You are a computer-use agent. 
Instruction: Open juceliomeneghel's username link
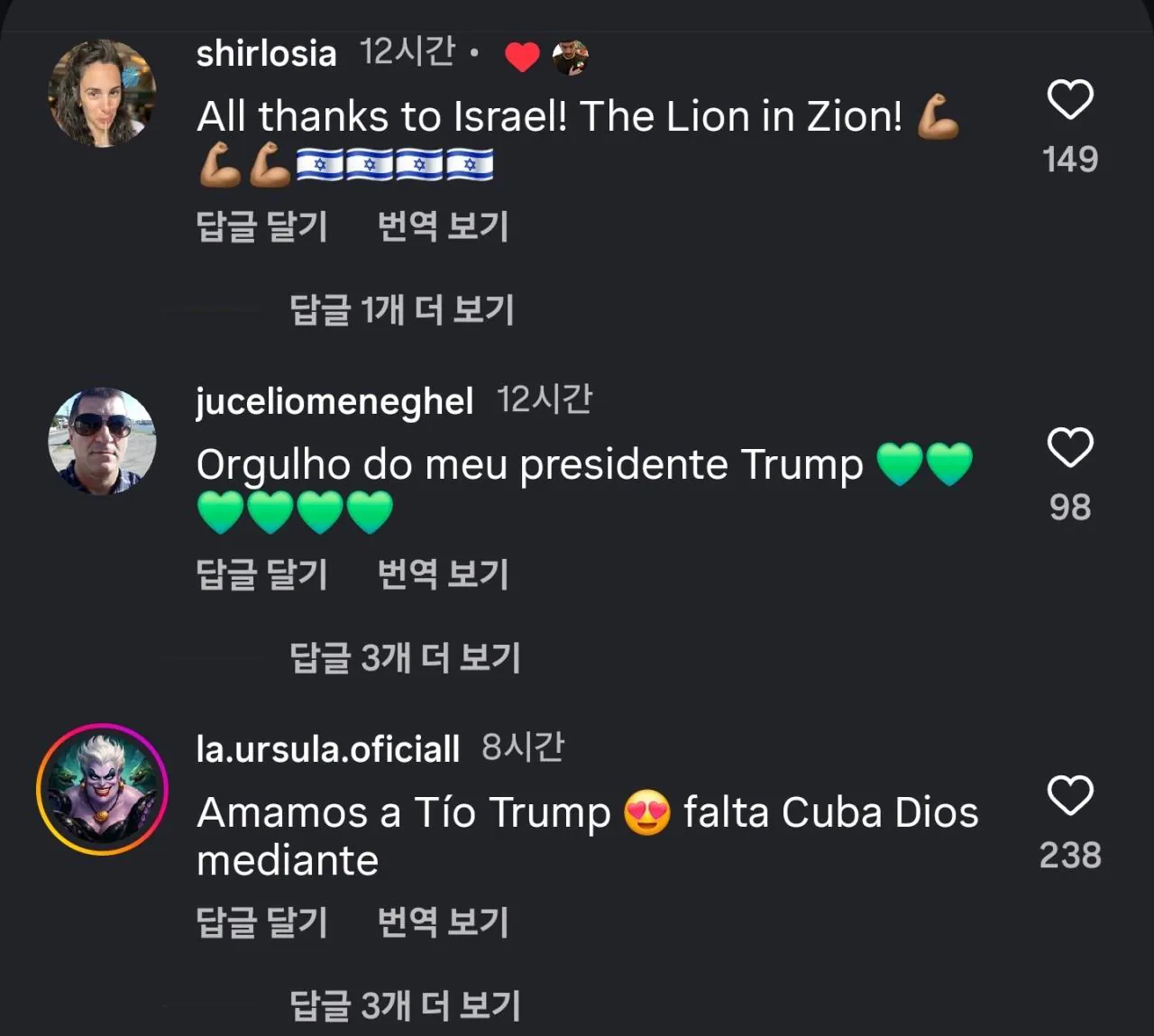[x=334, y=401]
